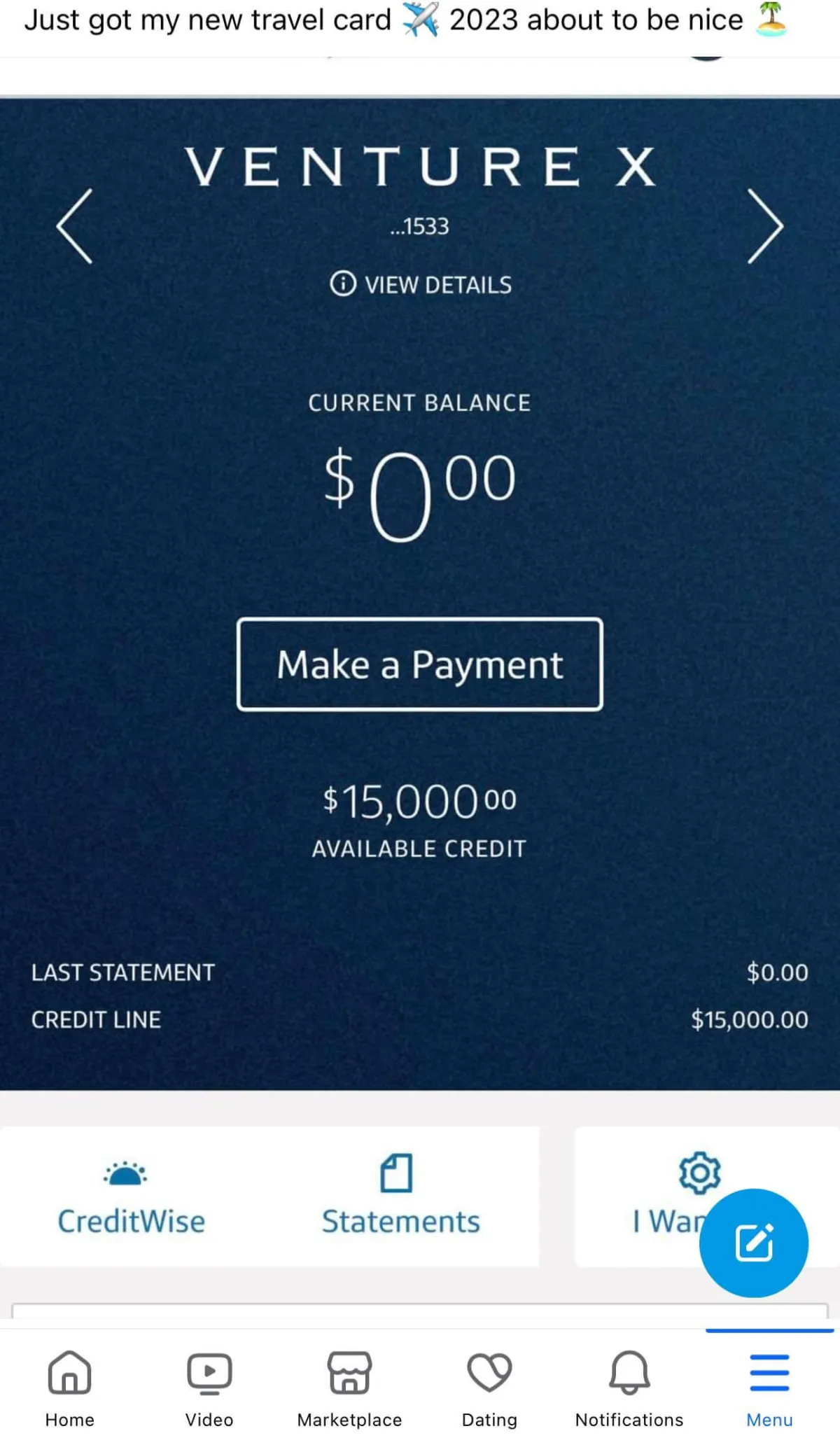Tap the blue compose floating button

click(x=754, y=1243)
